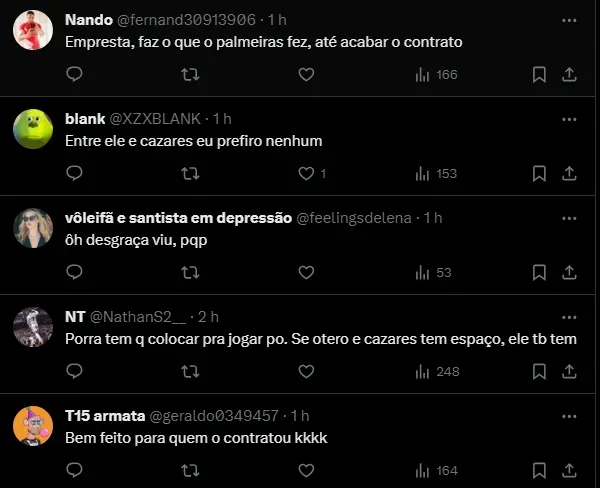Like T15 armata's tweet
Viewport: 600px width, 488px height.
click(307, 470)
